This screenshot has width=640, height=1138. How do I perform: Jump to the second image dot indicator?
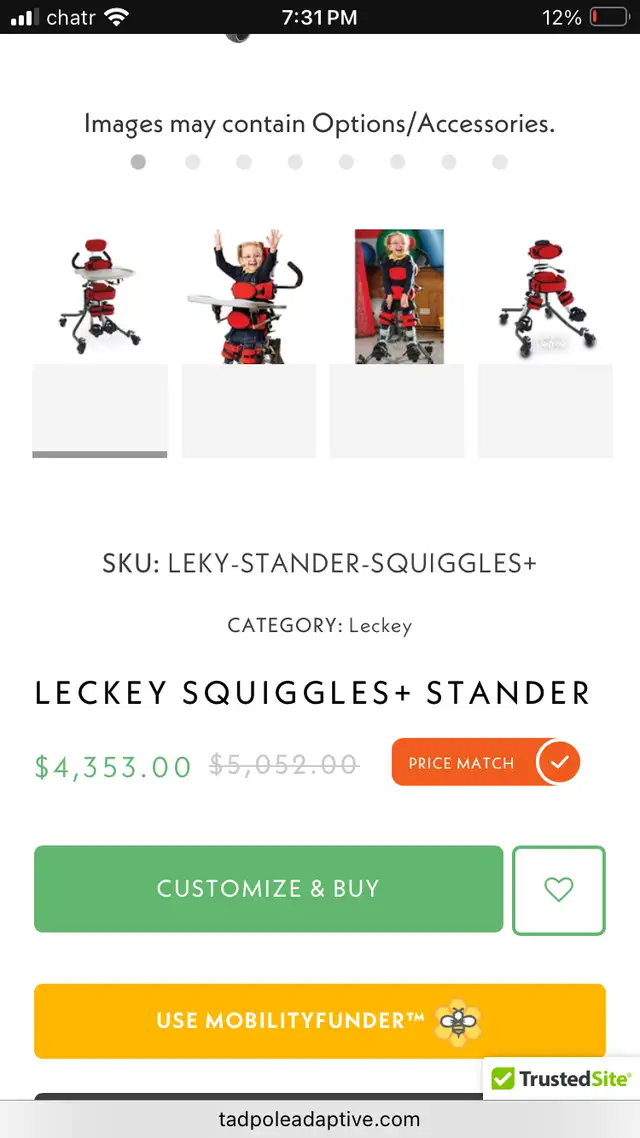[x=192, y=162]
